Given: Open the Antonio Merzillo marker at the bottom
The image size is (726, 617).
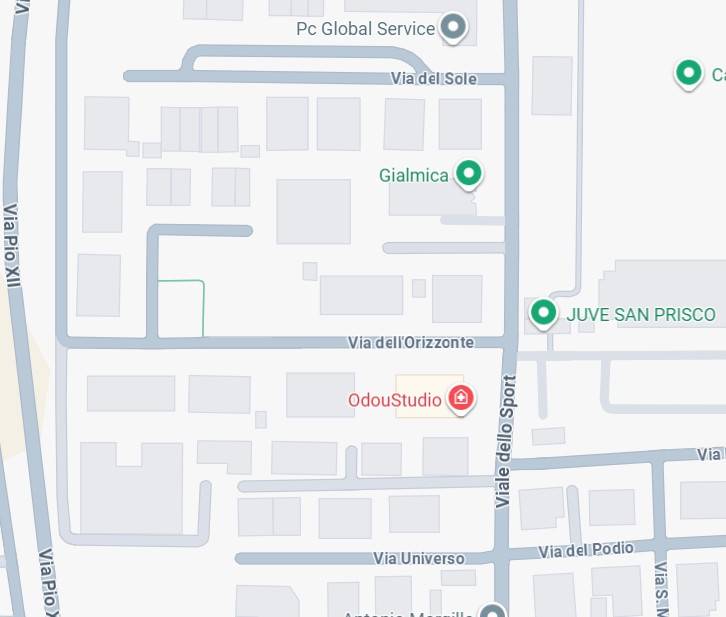Looking at the screenshot, I should [491, 611].
